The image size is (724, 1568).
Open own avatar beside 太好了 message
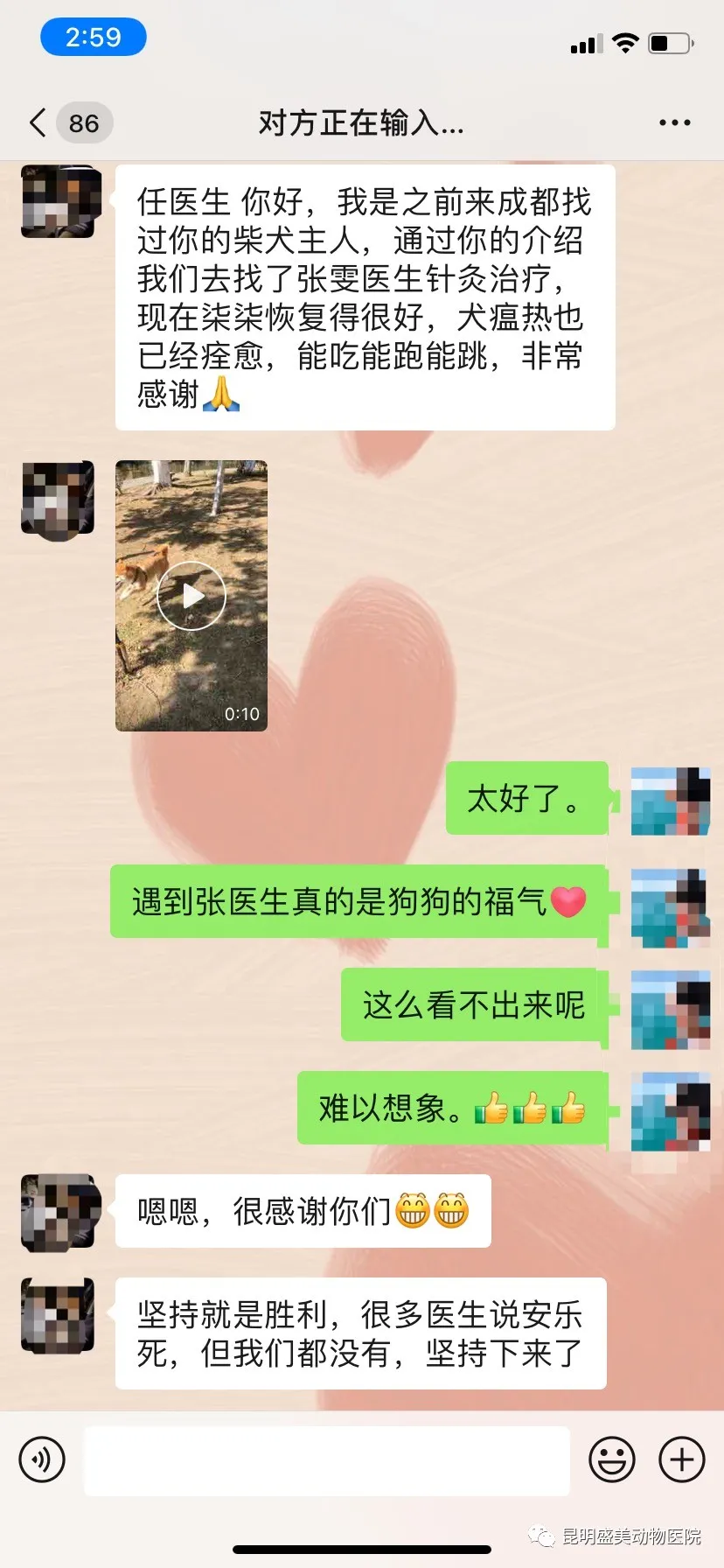point(670,800)
